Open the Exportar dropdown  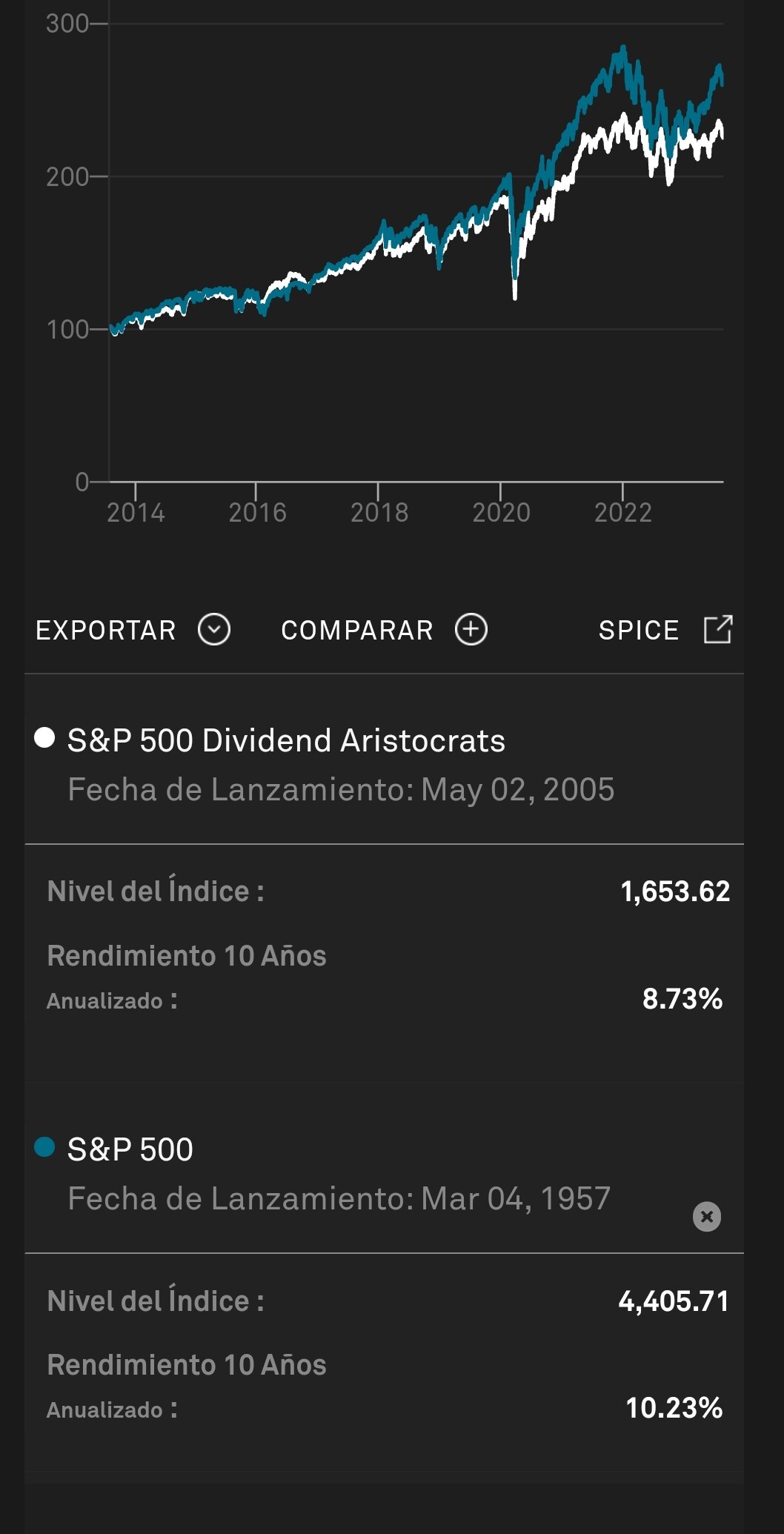pos(133,630)
